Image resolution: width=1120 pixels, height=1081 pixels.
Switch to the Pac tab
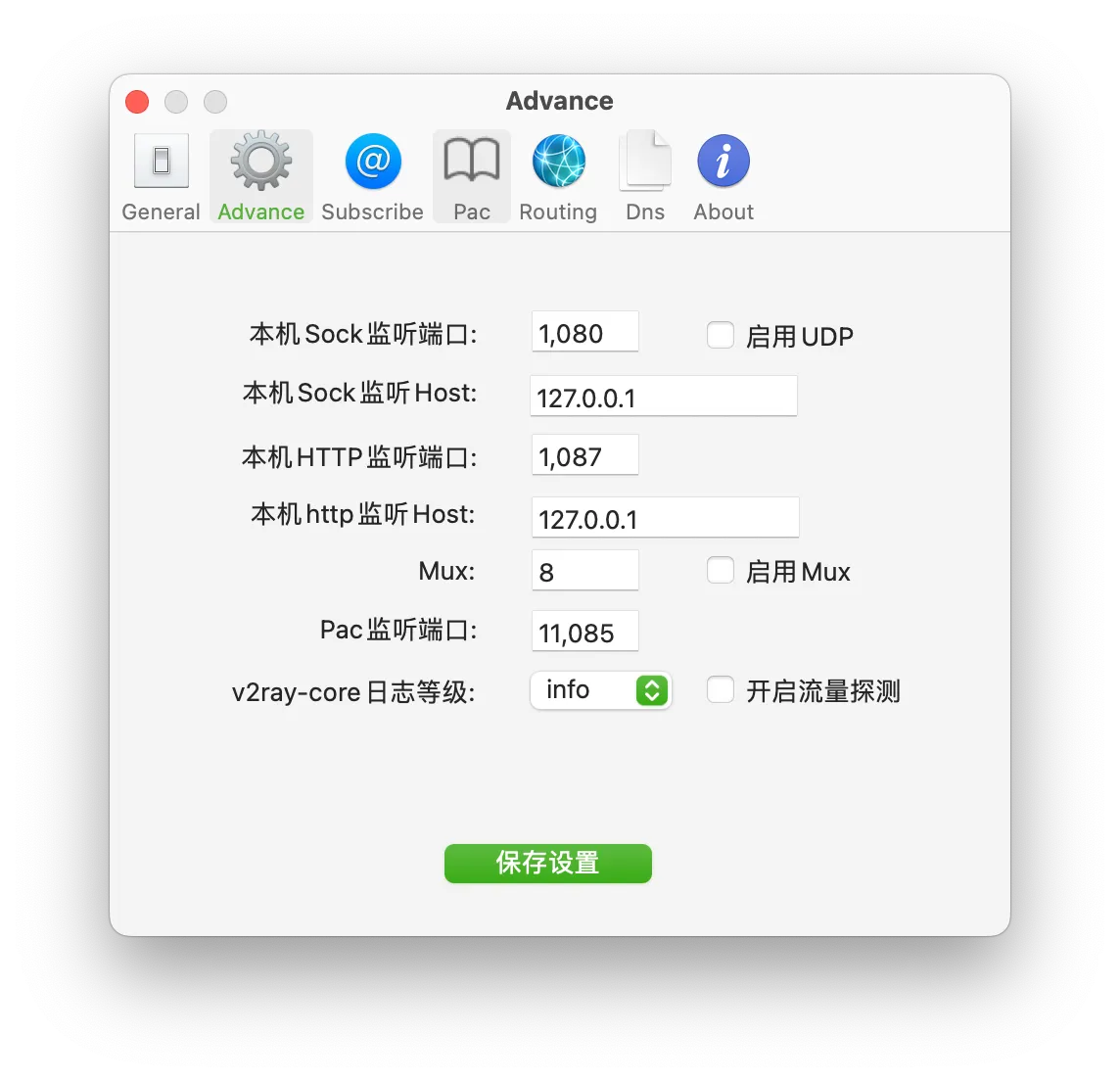tap(472, 177)
